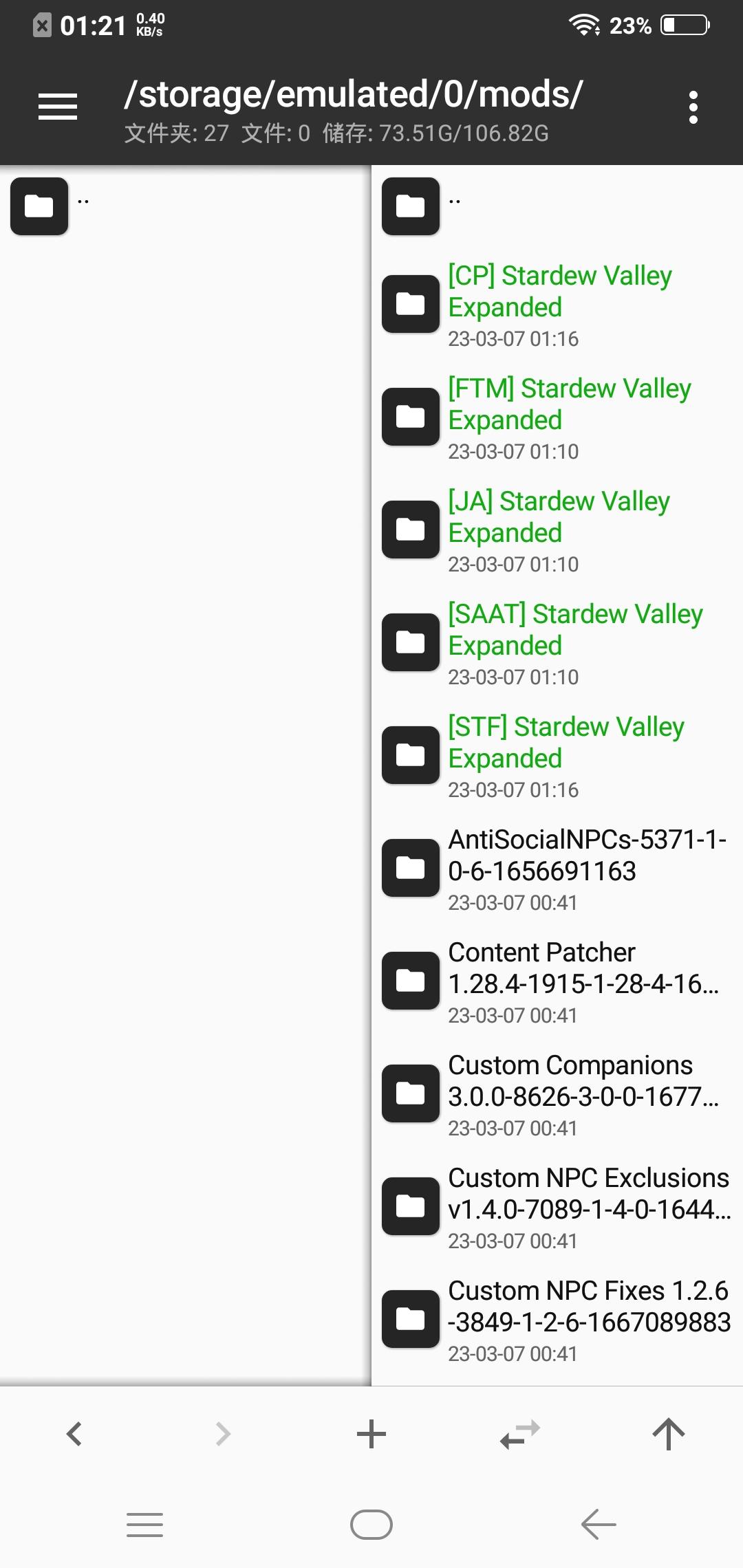Image resolution: width=743 pixels, height=1568 pixels.
Task: Tap the plus button to create new
Action: [x=371, y=1434]
